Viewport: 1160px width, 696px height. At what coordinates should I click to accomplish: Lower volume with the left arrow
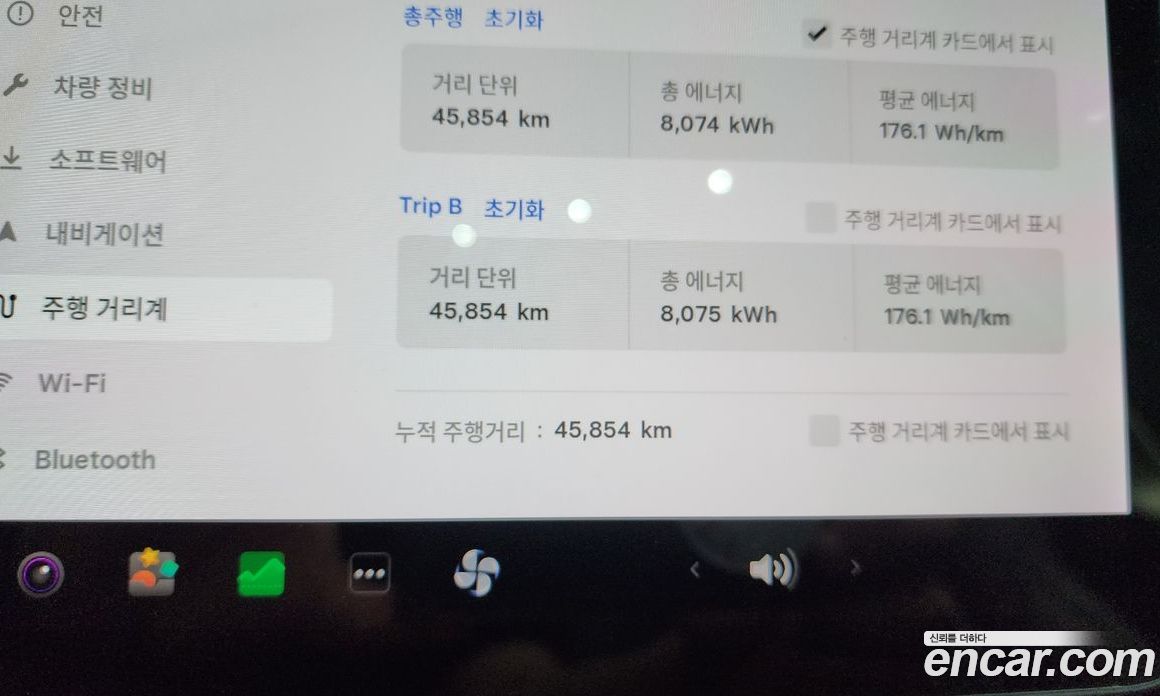695,570
